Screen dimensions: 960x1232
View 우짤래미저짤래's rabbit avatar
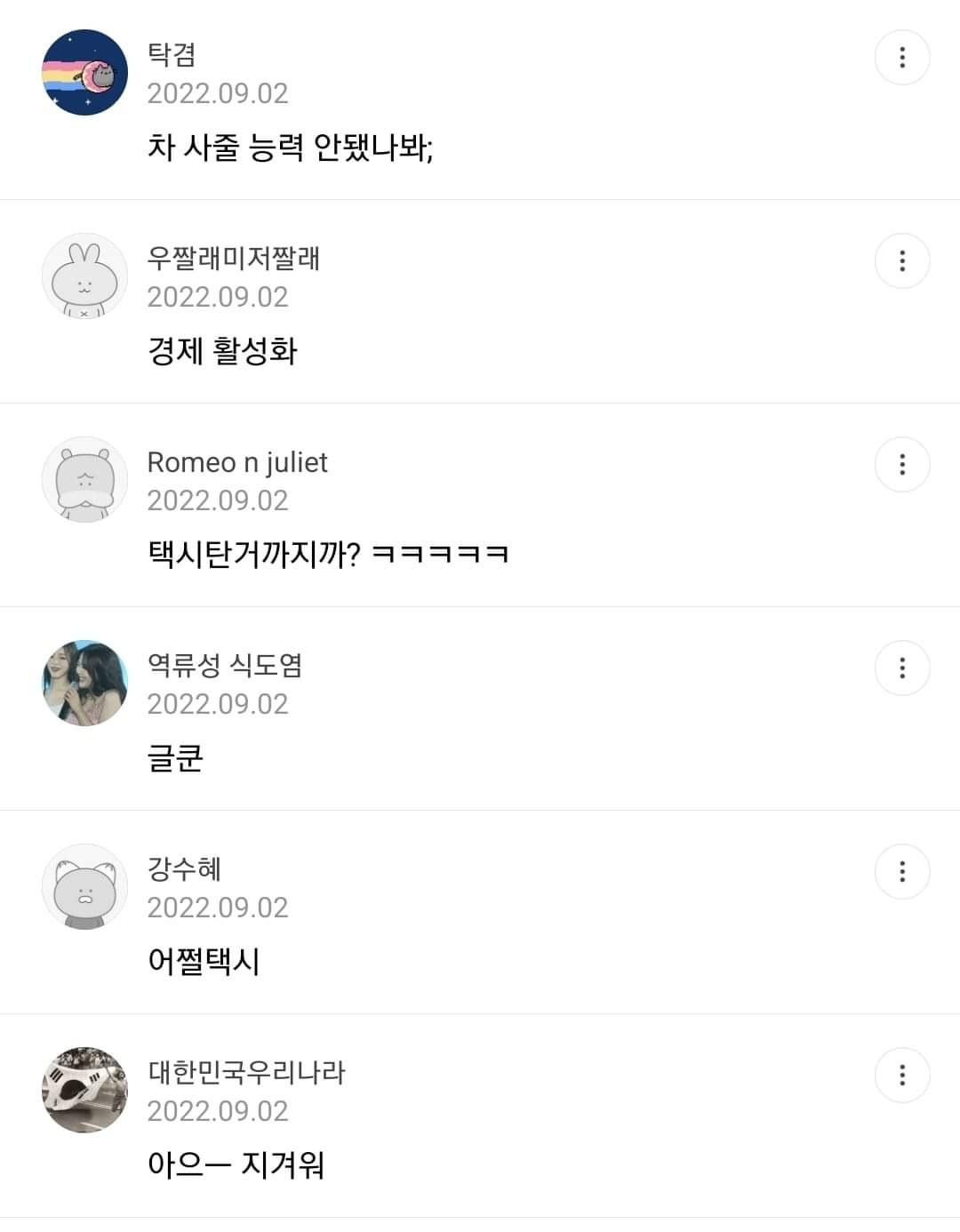point(85,276)
